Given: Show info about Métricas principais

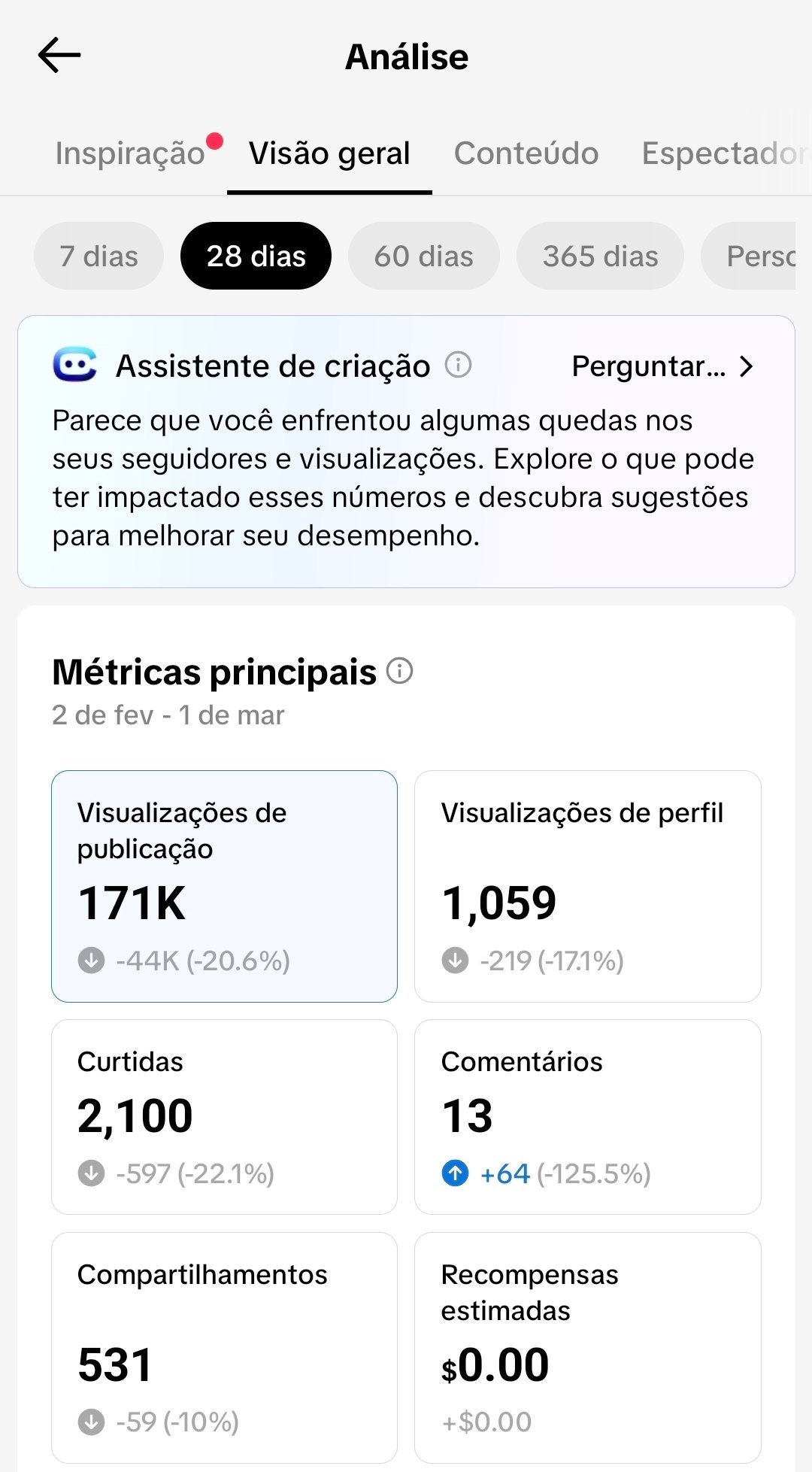Looking at the screenshot, I should click(400, 671).
